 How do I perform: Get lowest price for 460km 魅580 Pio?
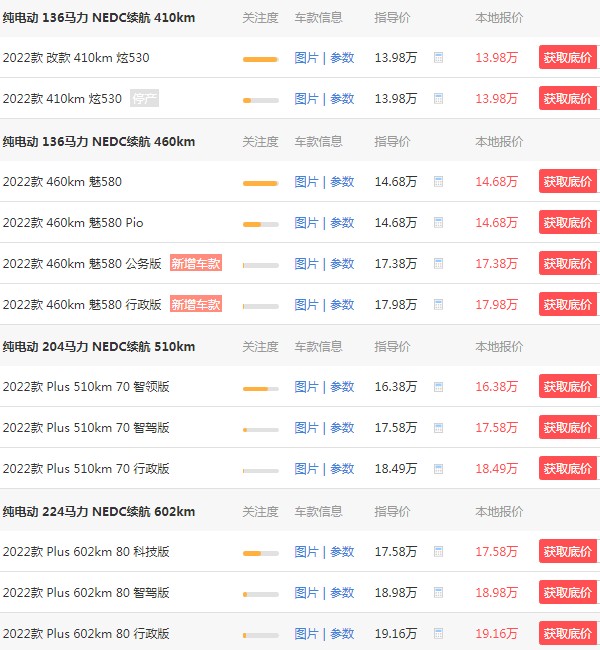pyautogui.click(x=568, y=223)
